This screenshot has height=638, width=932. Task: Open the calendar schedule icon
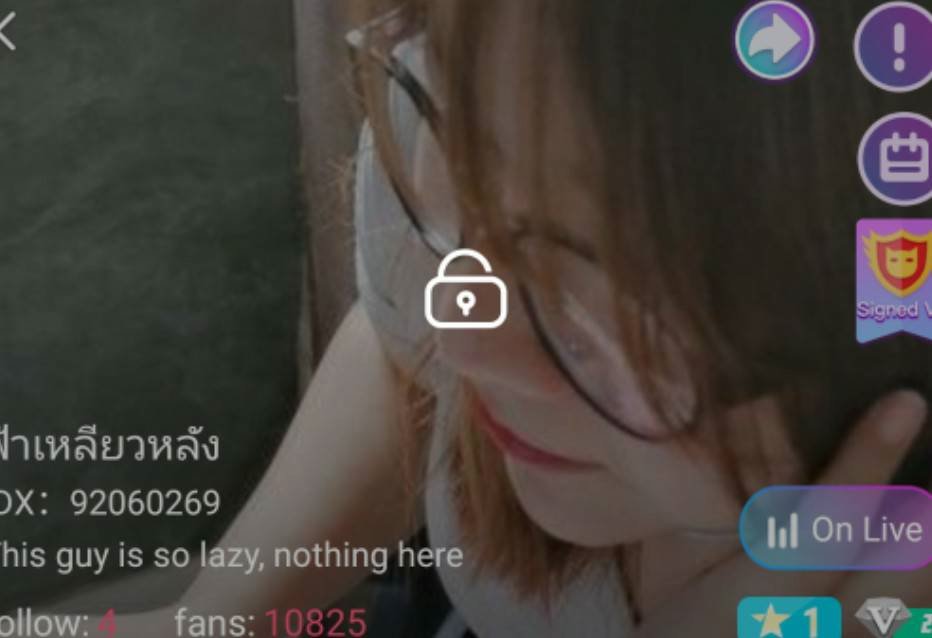click(x=897, y=159)
